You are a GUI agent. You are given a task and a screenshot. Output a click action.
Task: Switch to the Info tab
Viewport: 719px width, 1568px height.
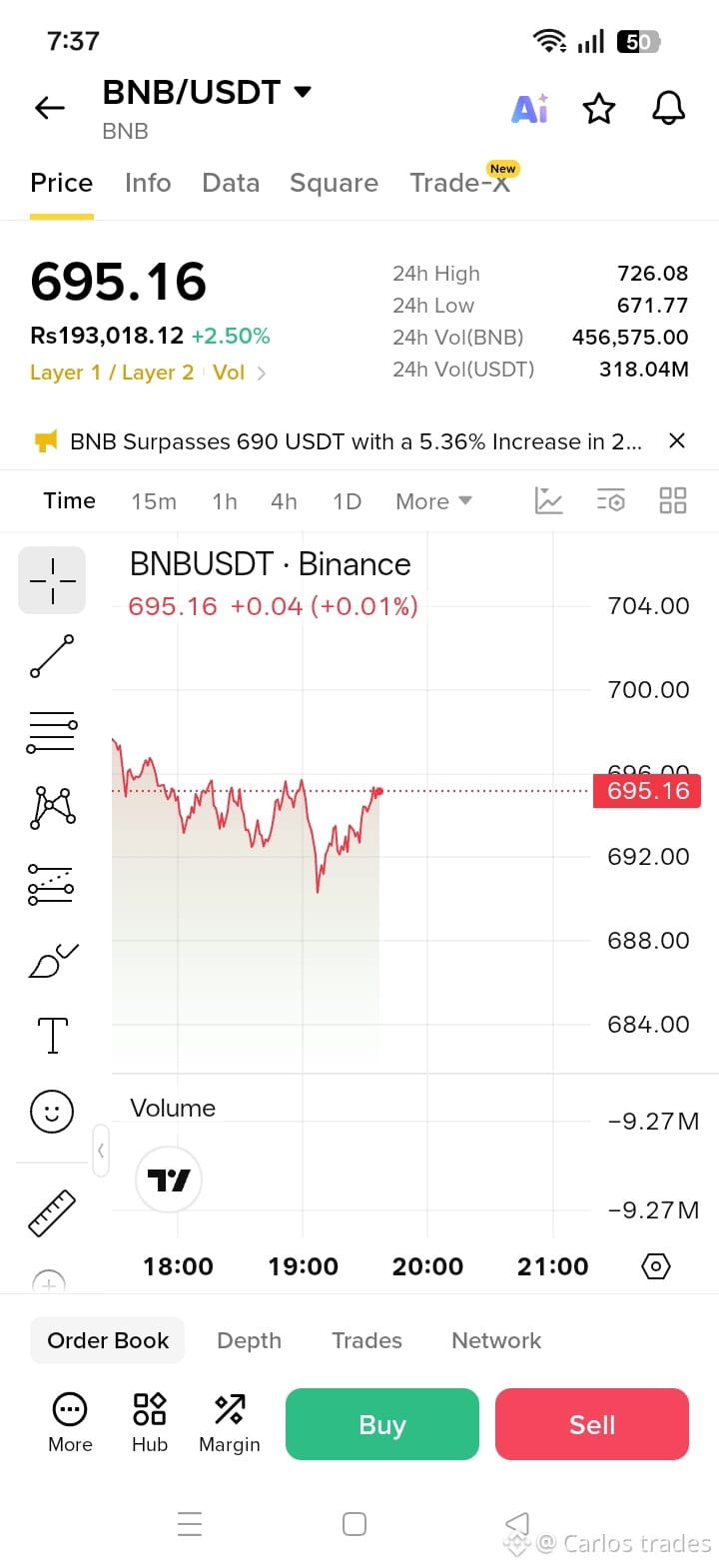click(x=148, y=183)
